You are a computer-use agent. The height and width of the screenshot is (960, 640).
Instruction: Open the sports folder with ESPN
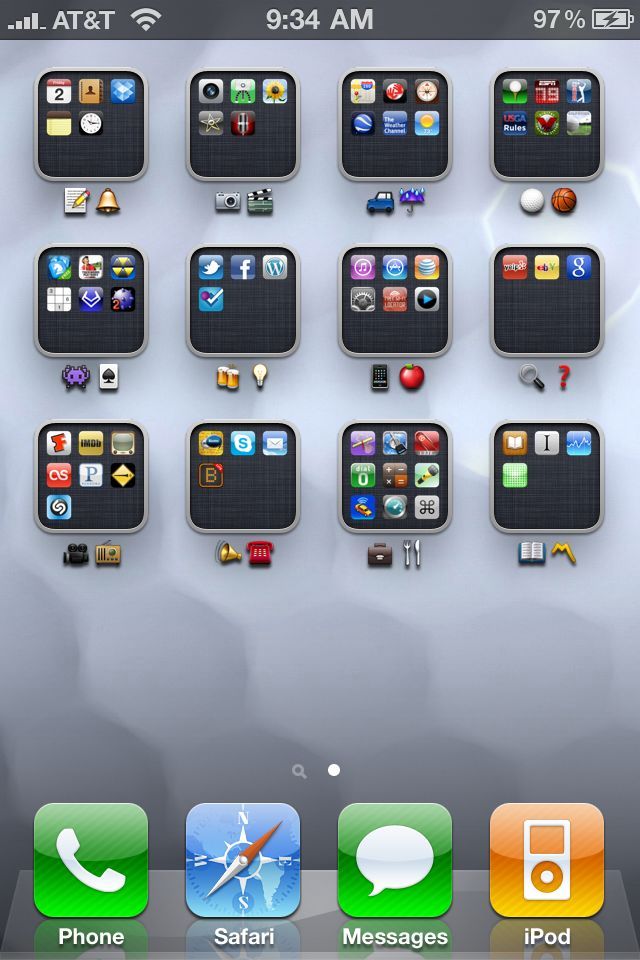[x=547, y=124]
